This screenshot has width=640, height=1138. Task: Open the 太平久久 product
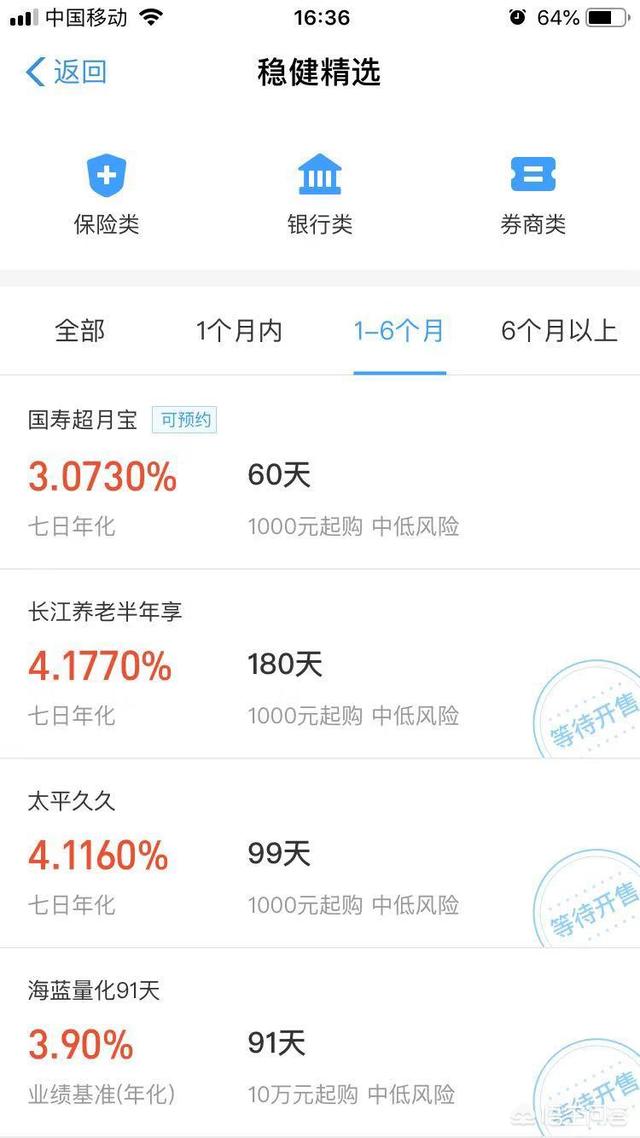coord(320,854)
